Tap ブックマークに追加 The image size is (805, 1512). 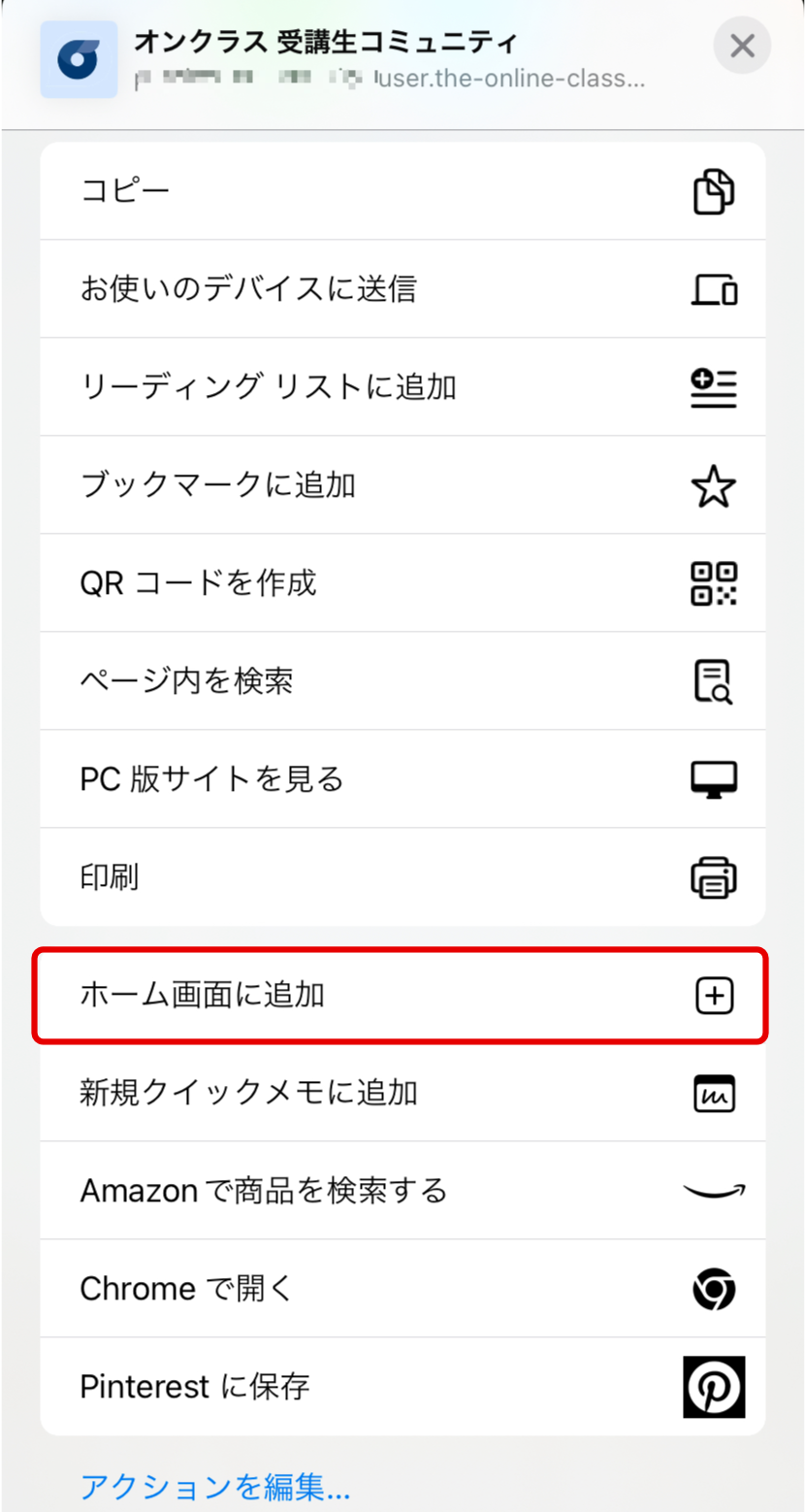402,485
